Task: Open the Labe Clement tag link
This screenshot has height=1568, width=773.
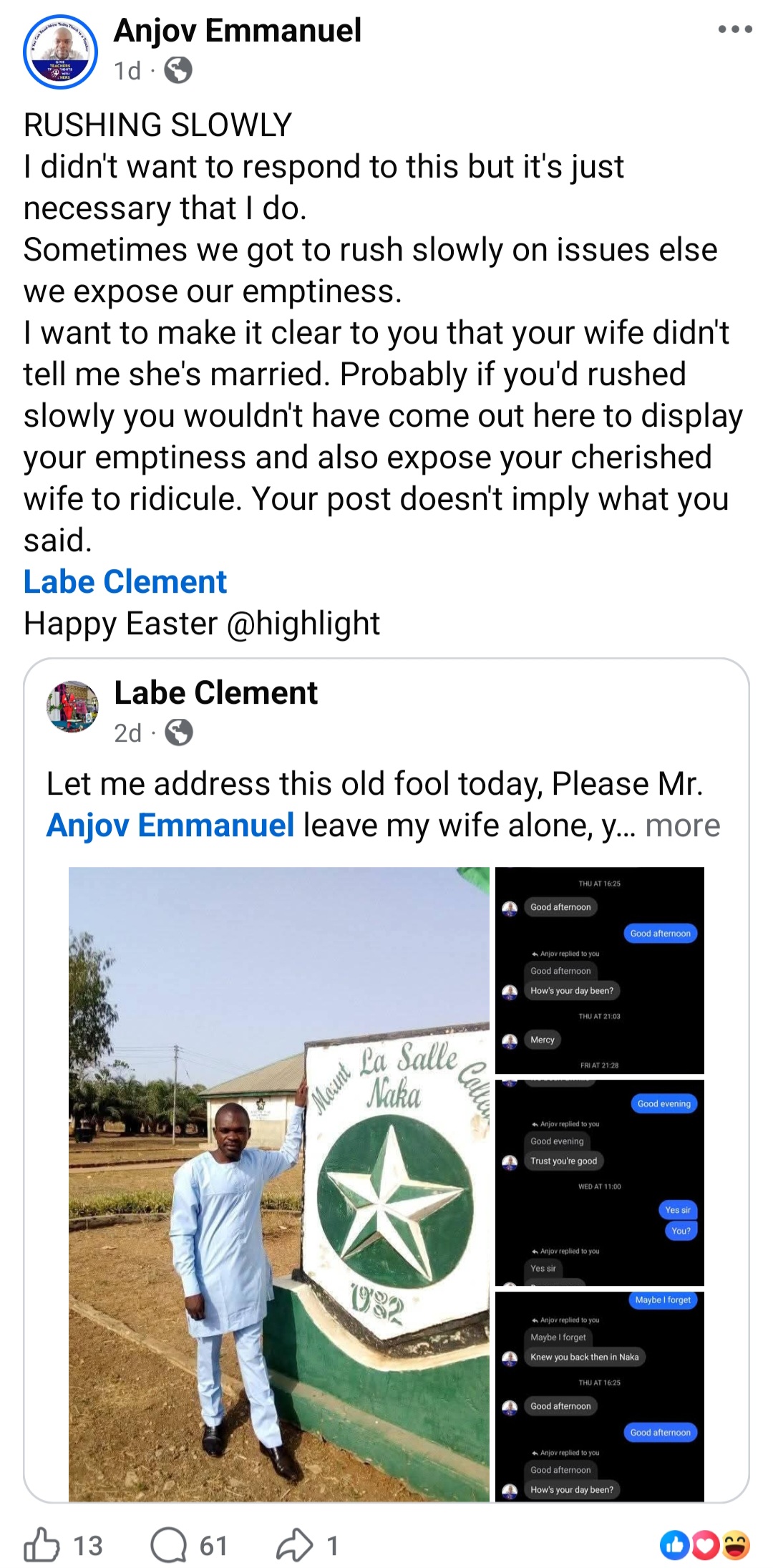Action: pyautogui.click(x=125, y=581)
